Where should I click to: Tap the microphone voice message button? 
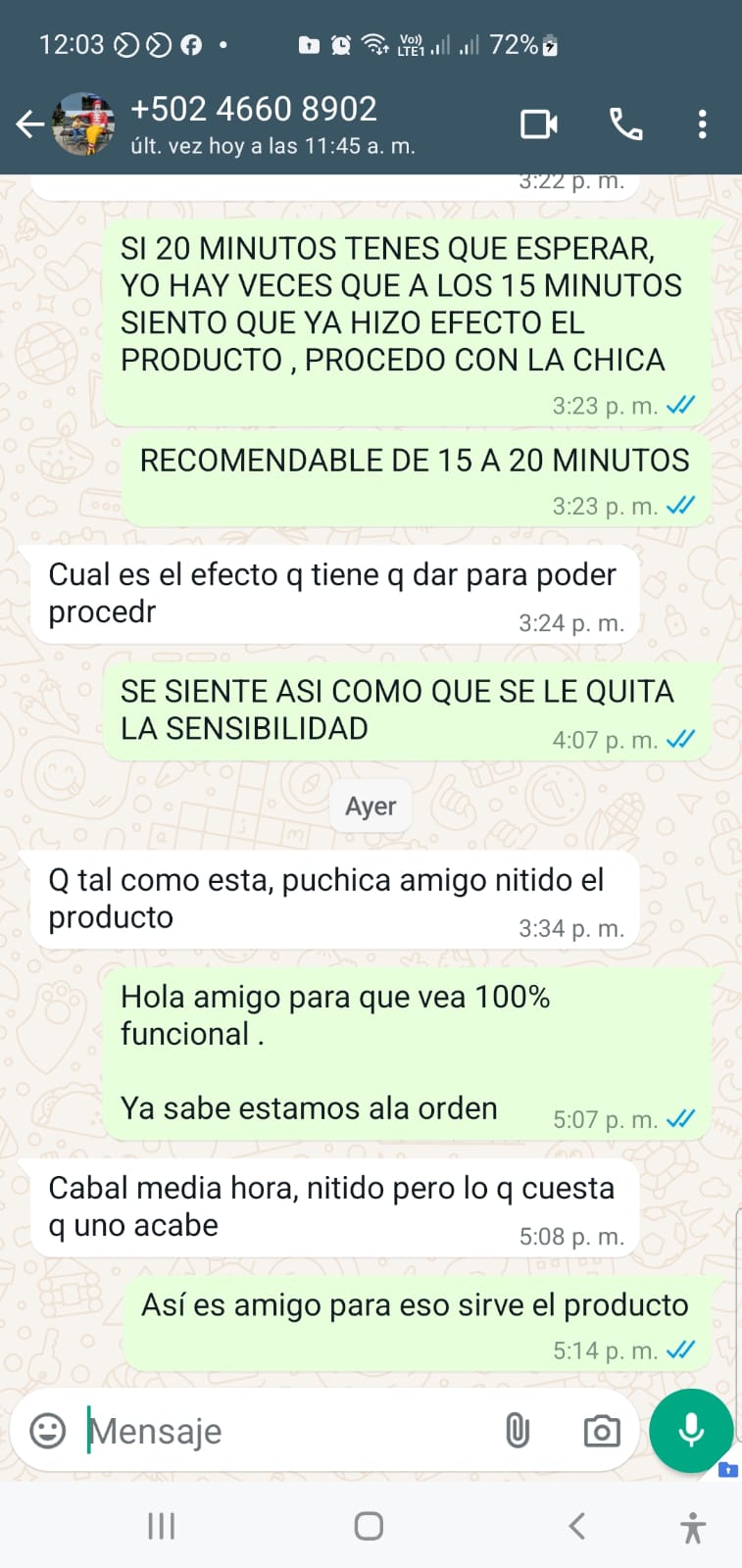[691, 1431]
